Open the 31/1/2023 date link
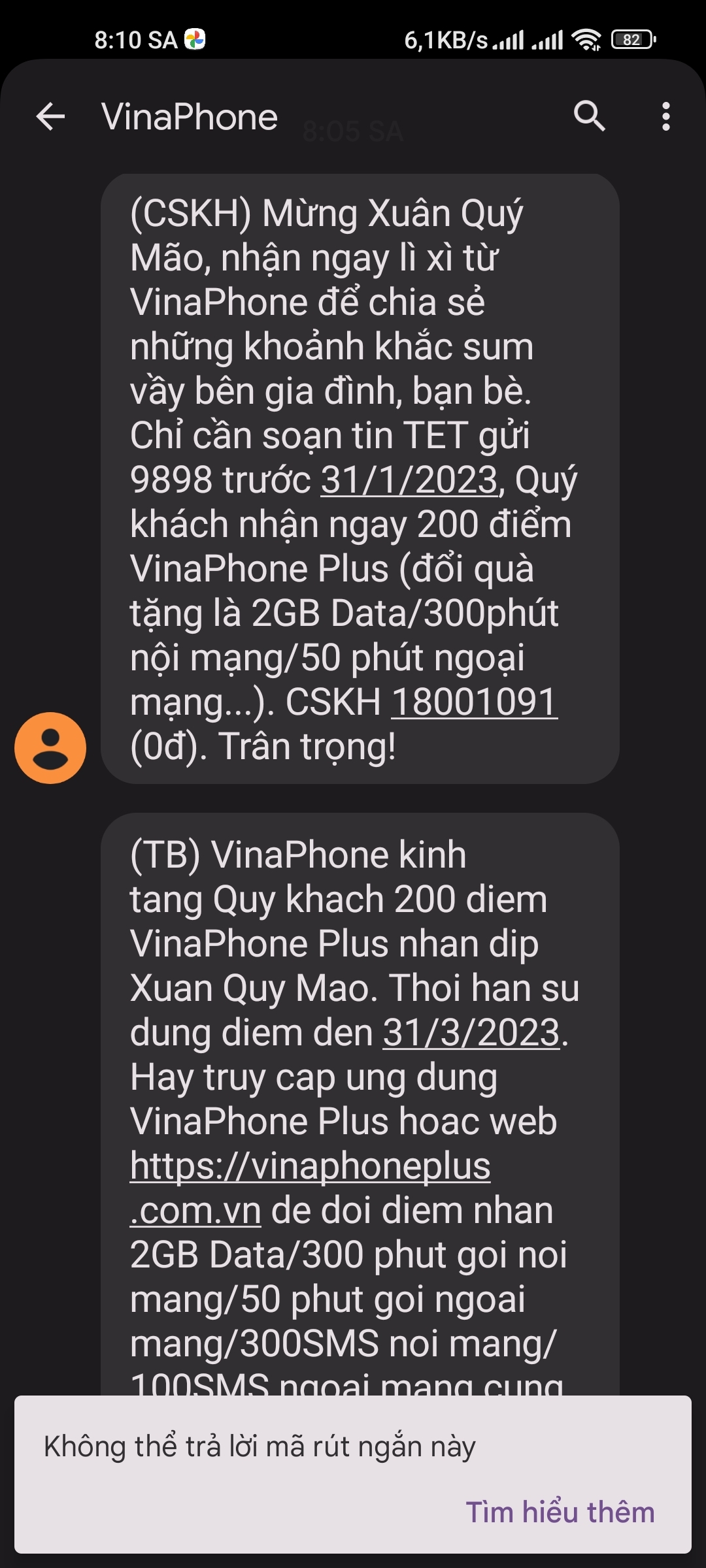 (410, 480)
